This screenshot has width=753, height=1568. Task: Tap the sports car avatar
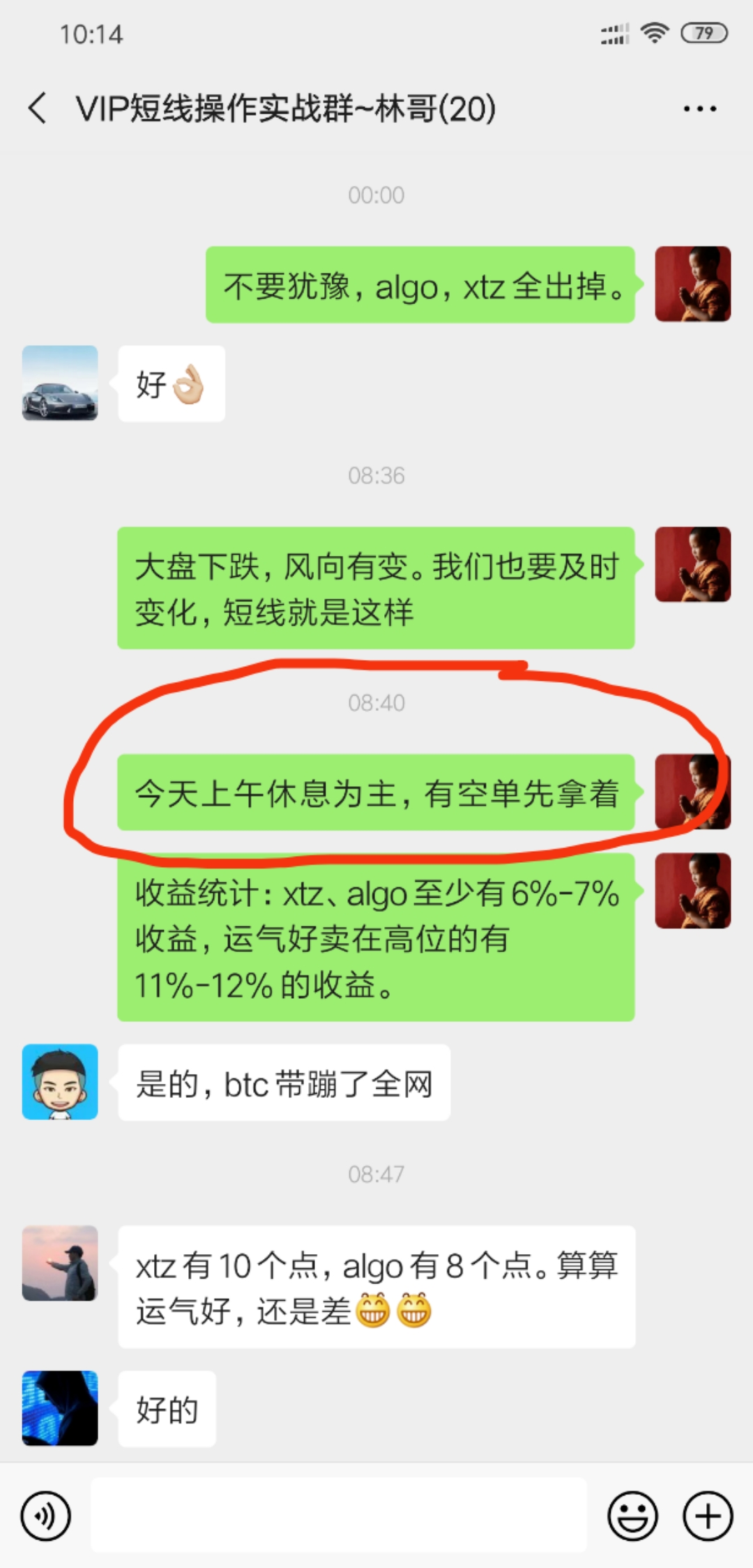(x=60, y=383)
